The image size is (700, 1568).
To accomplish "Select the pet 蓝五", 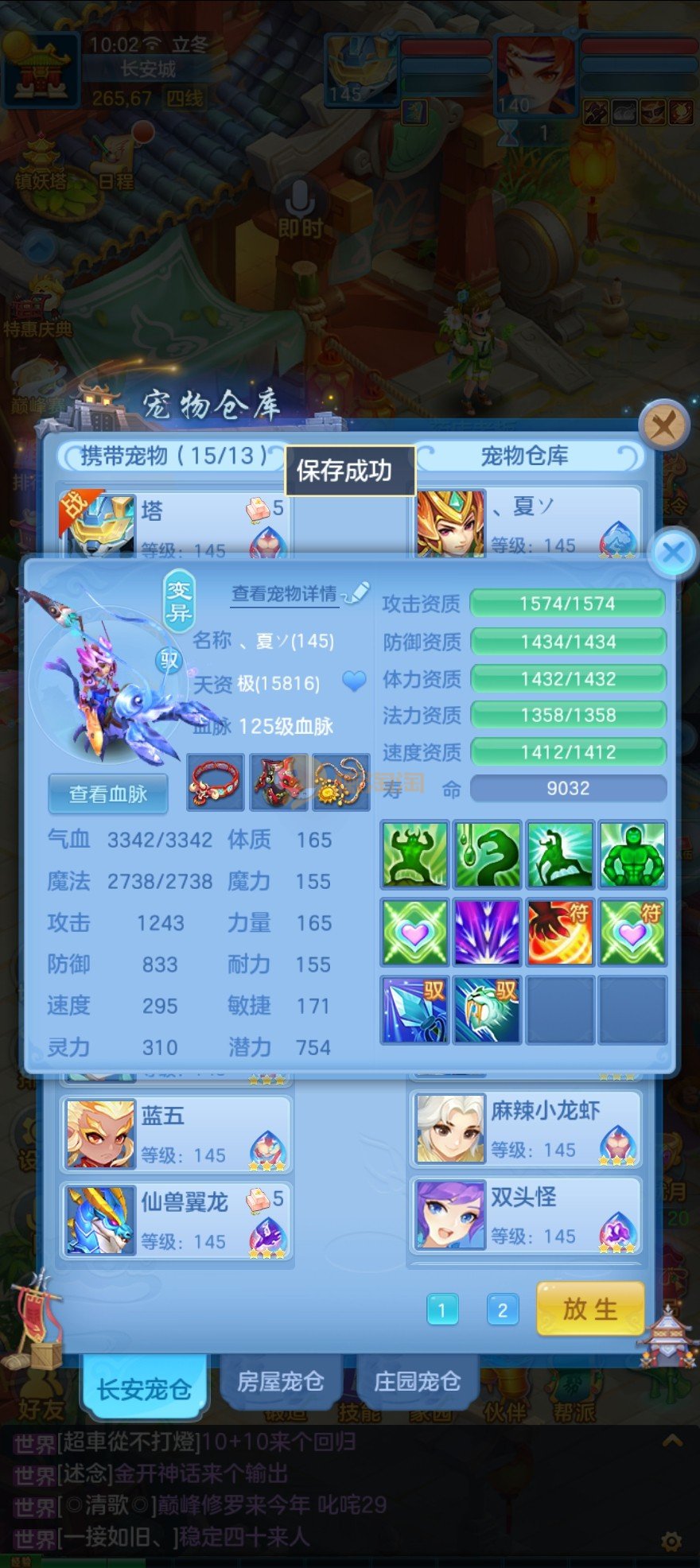I will coord(177,1134).
